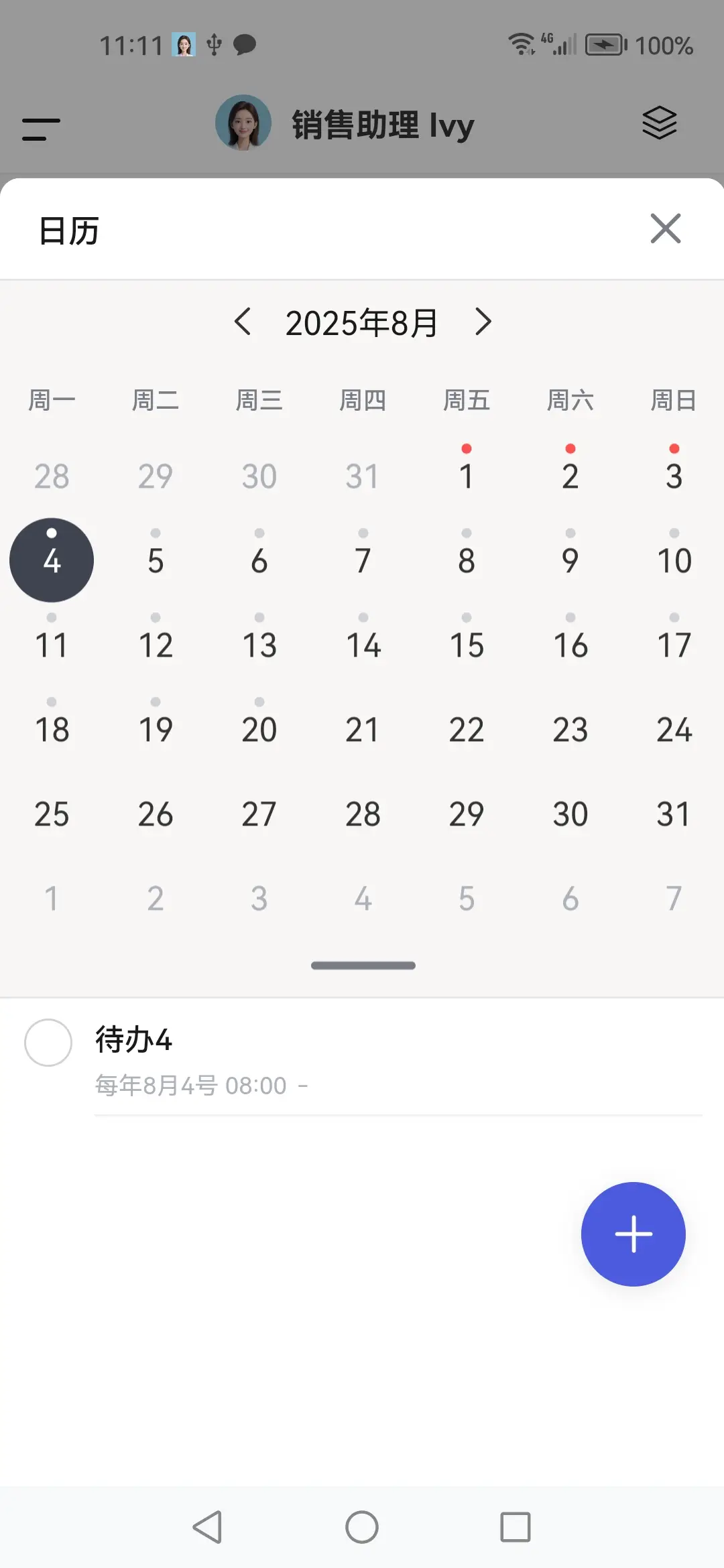Screen dimensions: 724x1568
Task: Go to the next month
Action: [x=483, y=322]
